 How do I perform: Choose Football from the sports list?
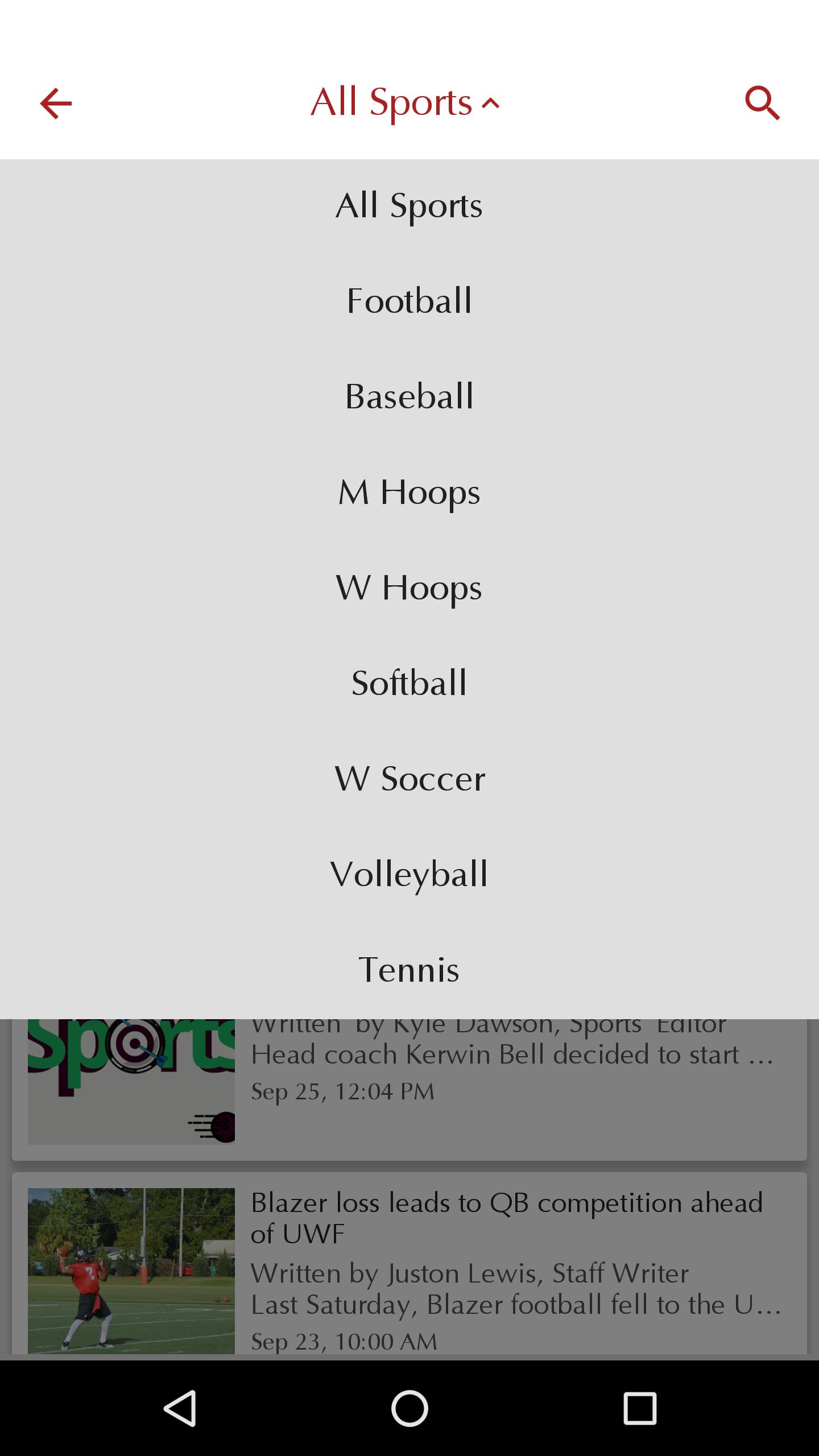point(409,301)
